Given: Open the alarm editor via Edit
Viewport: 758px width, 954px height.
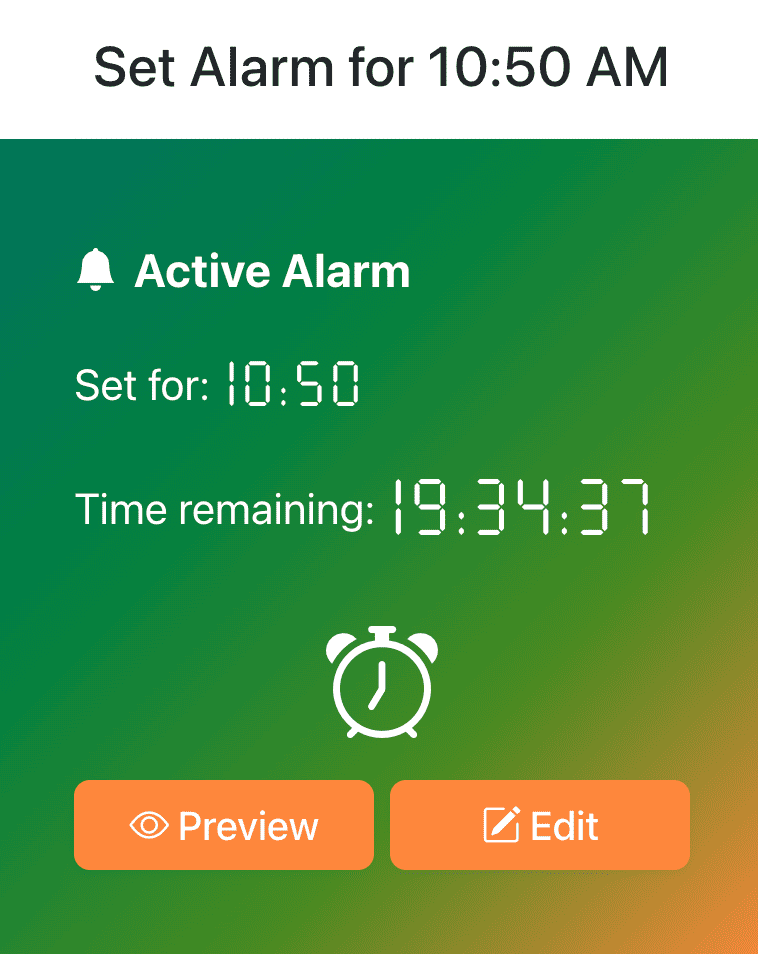Looking at the screenshot, I should pyautogui.click(x=539, y=825).
